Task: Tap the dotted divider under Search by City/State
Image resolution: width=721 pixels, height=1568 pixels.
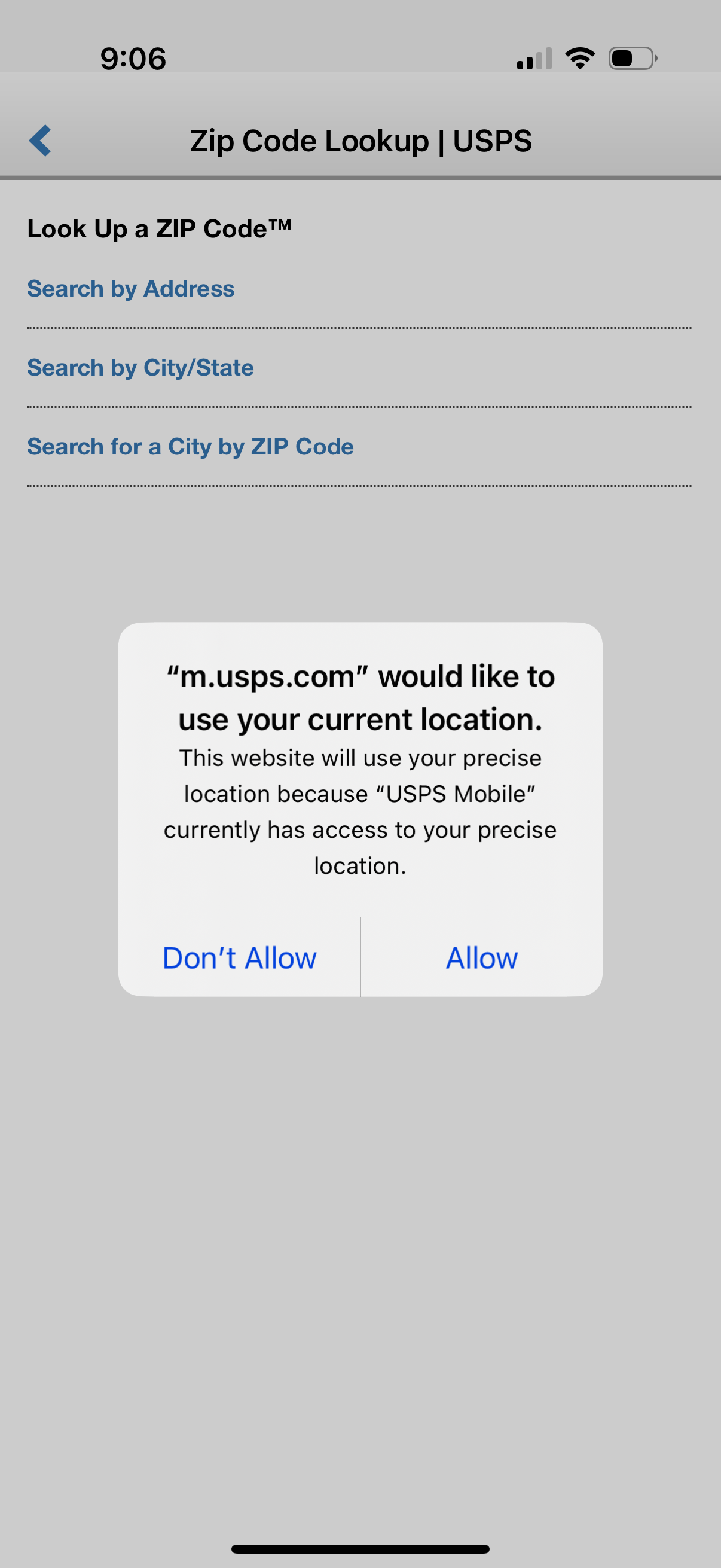Action: click(x=360, y=406)
